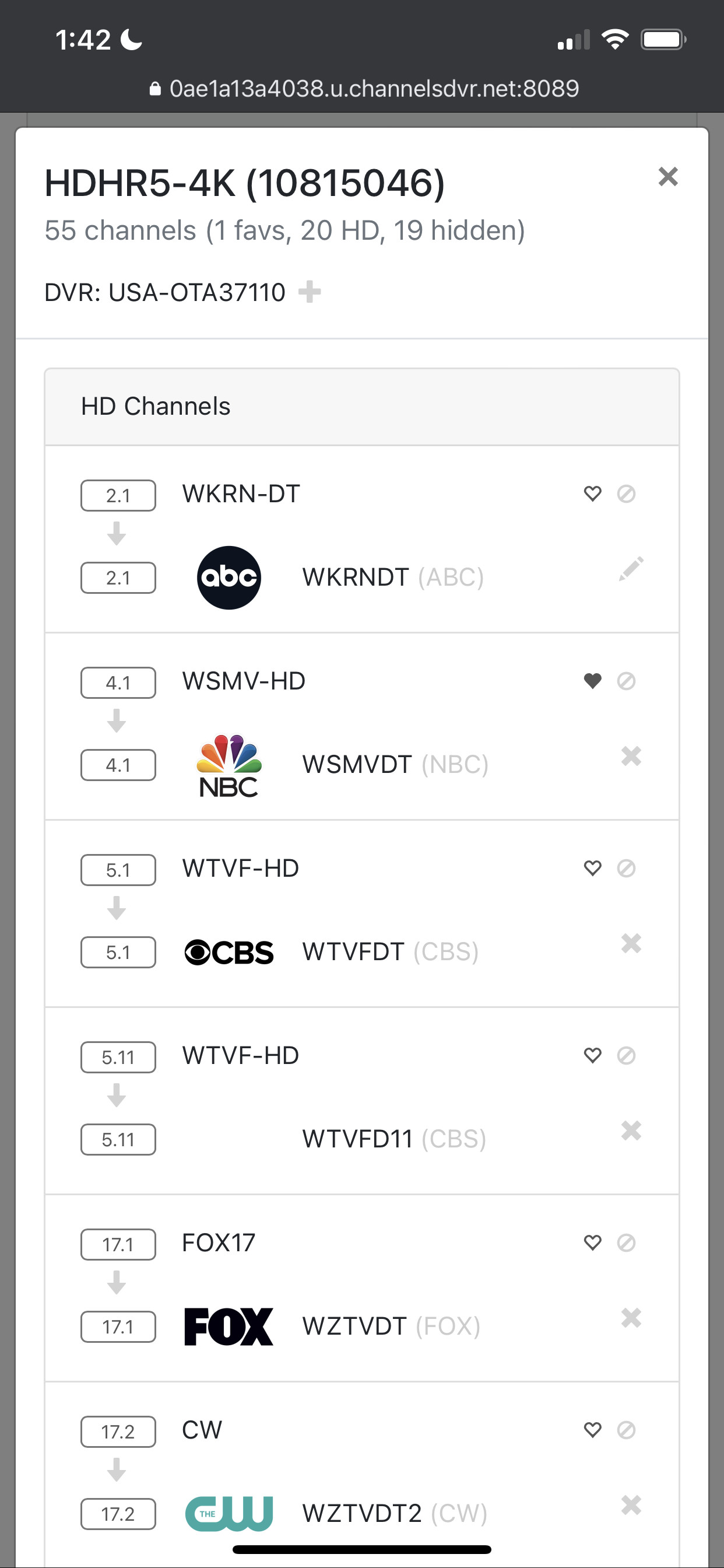Favorite the CW channel
The image size is (724, 1568).
[x=592, y=1429]
